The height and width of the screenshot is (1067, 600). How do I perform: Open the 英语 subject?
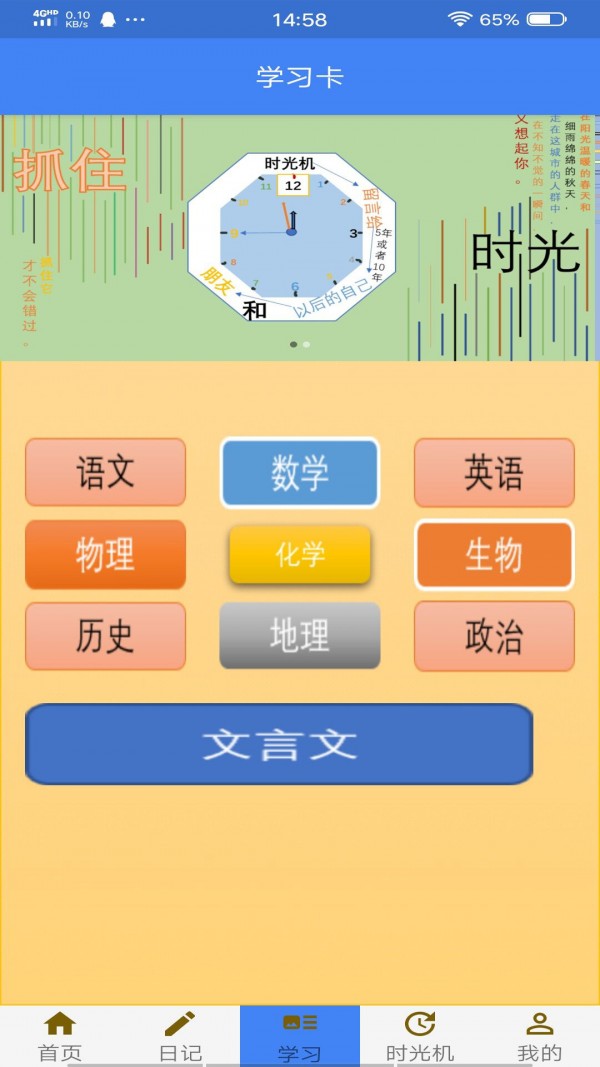[494, 472]
